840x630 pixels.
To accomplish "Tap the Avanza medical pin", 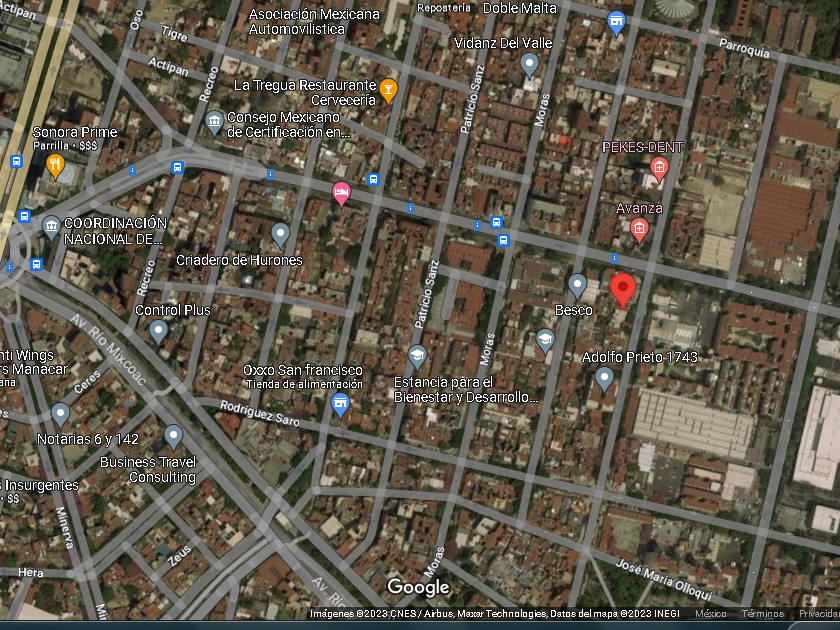I will click(639, 230).
